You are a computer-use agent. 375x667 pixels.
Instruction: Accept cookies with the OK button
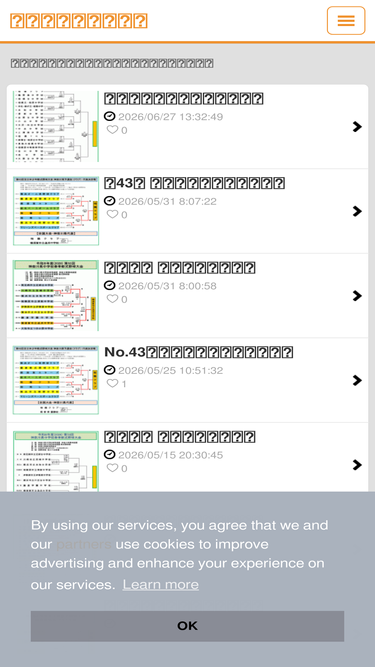point(187,626)
